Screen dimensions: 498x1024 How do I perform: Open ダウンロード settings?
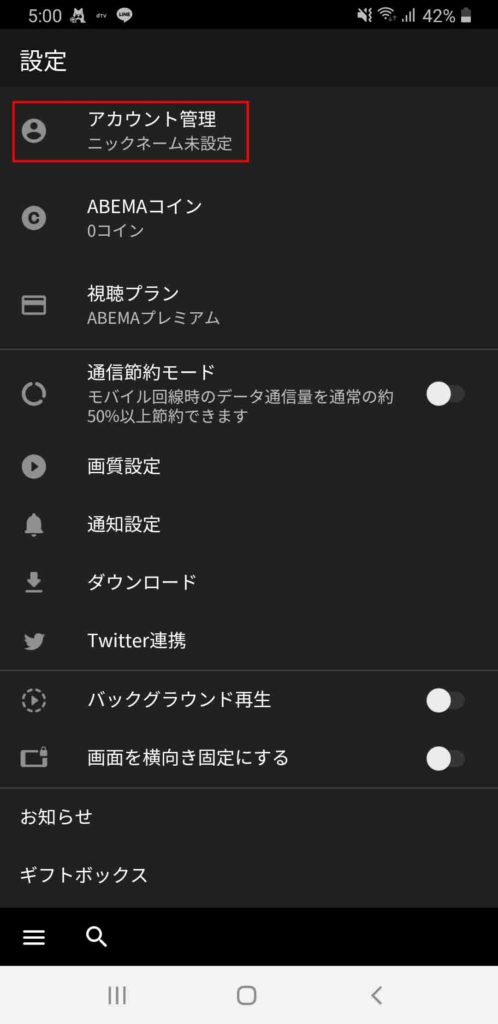pyautogui.click(x=249, y=582)
